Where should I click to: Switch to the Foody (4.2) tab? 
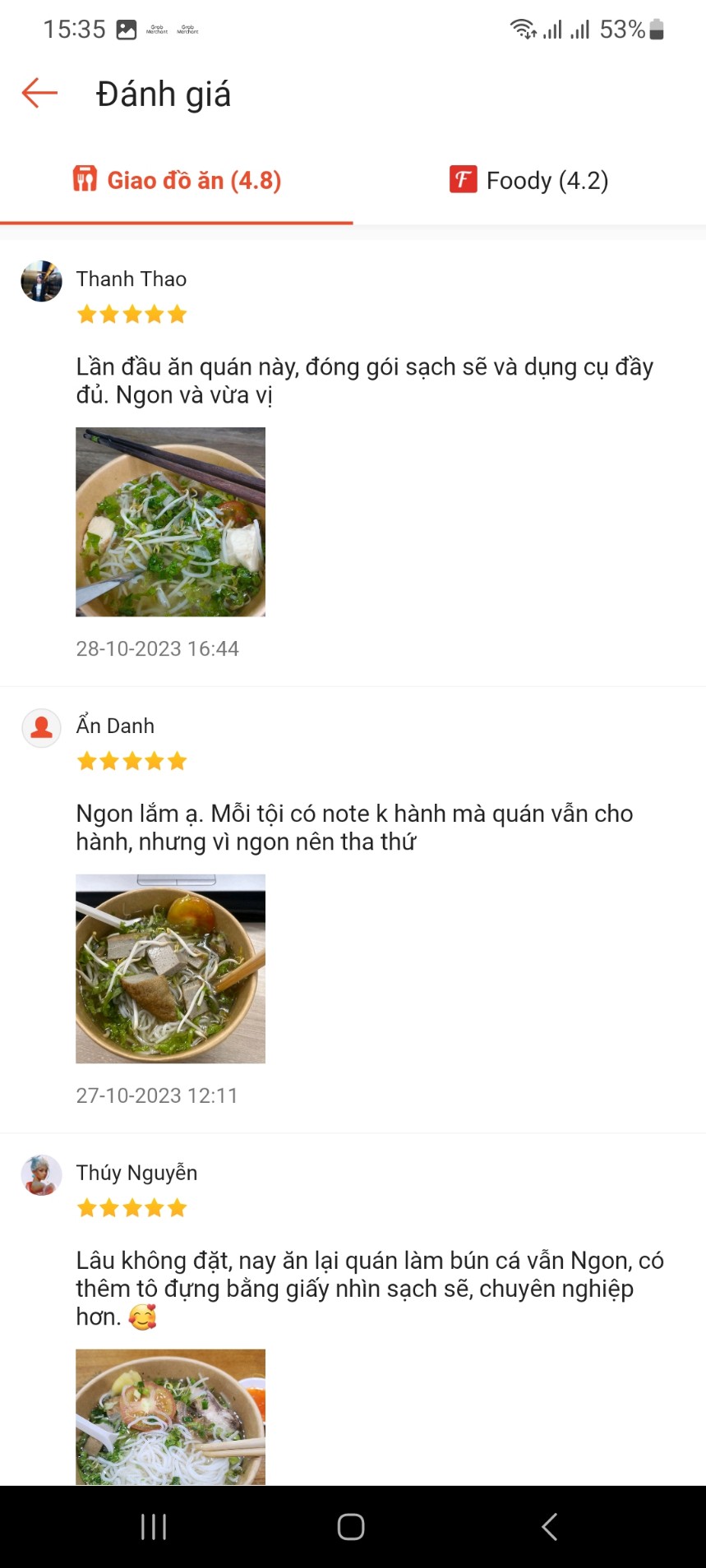click(529, 180)
